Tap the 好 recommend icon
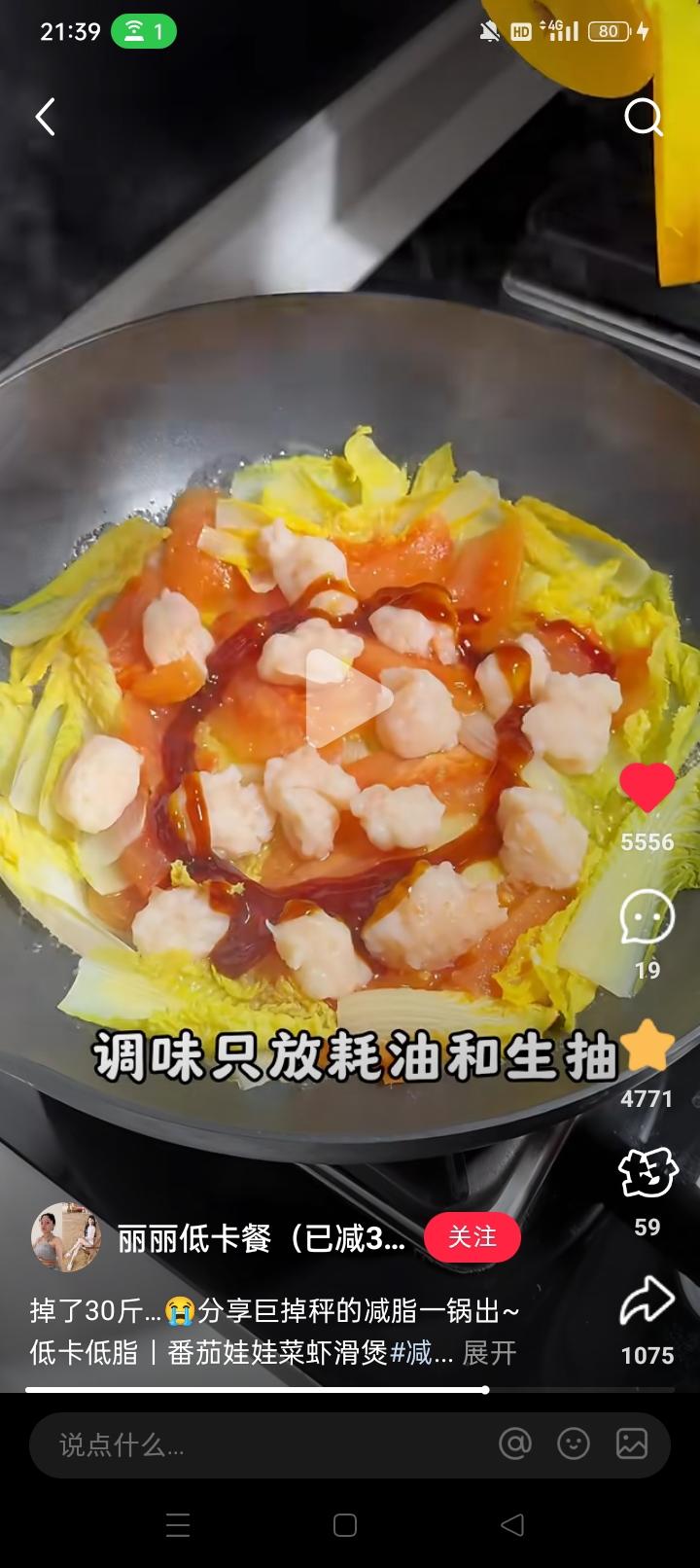The image size is (700, 1568). pos(647,1174)
